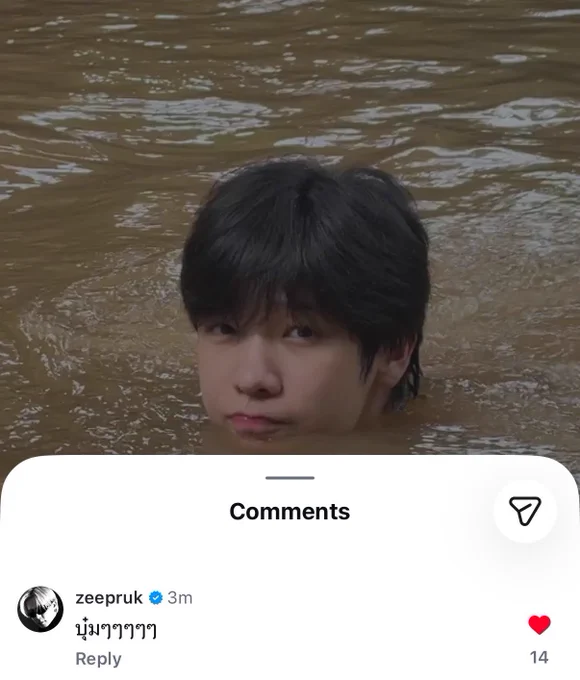The width and height of the screenshot is (580, 680).
Task: Share the post via the paper plane icon
Action: [x=525, y=511]
